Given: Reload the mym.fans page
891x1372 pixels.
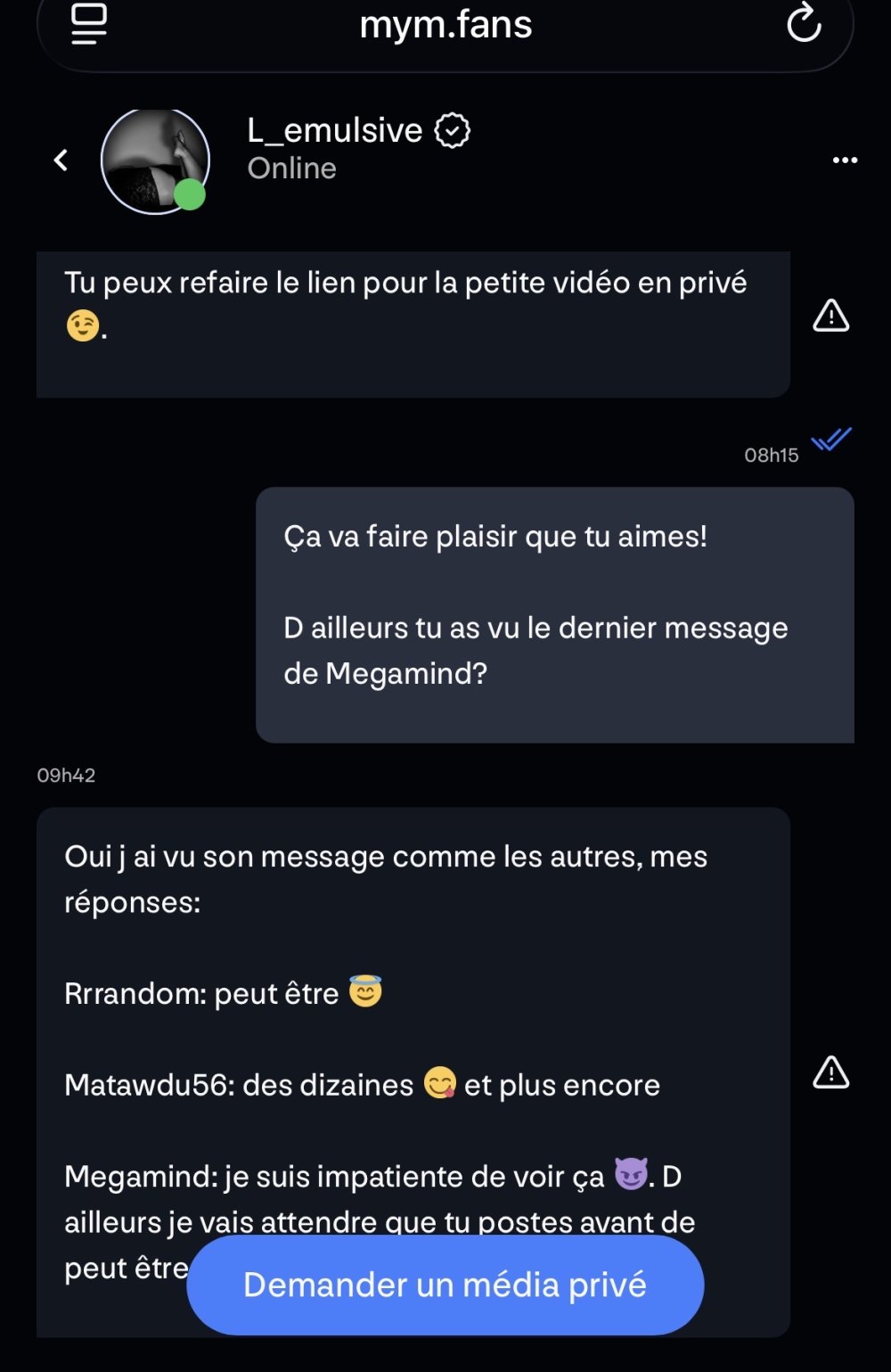Looking at the screenshot, I should (x=804, y=23).
